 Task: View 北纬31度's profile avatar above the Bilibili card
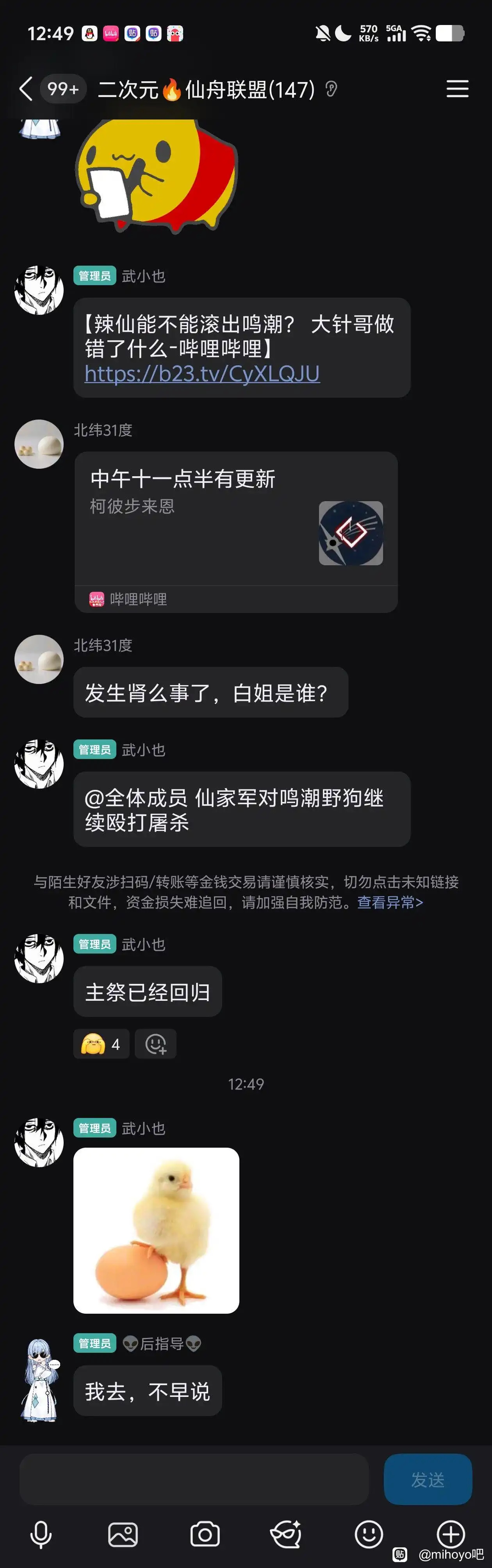point(39,444)
